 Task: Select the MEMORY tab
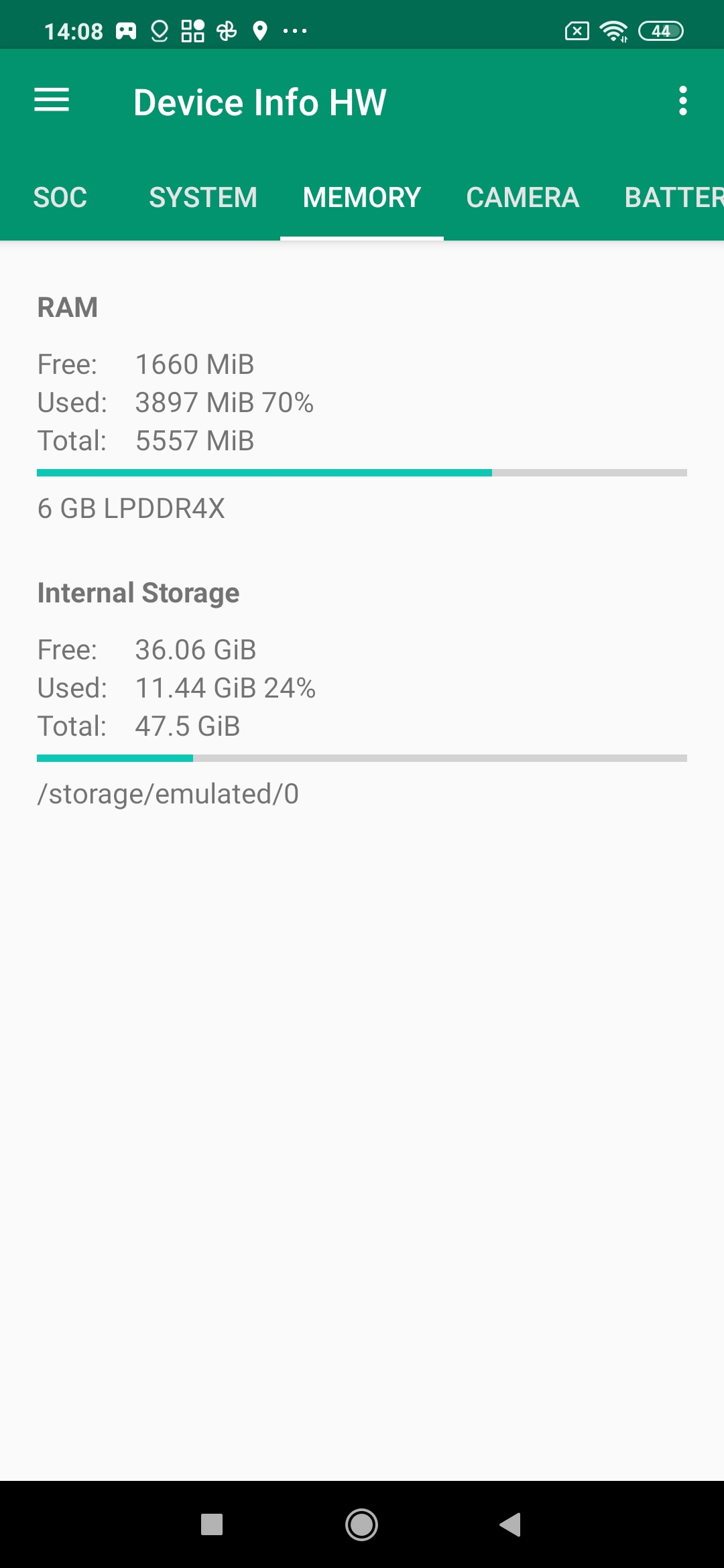(362, 198)
